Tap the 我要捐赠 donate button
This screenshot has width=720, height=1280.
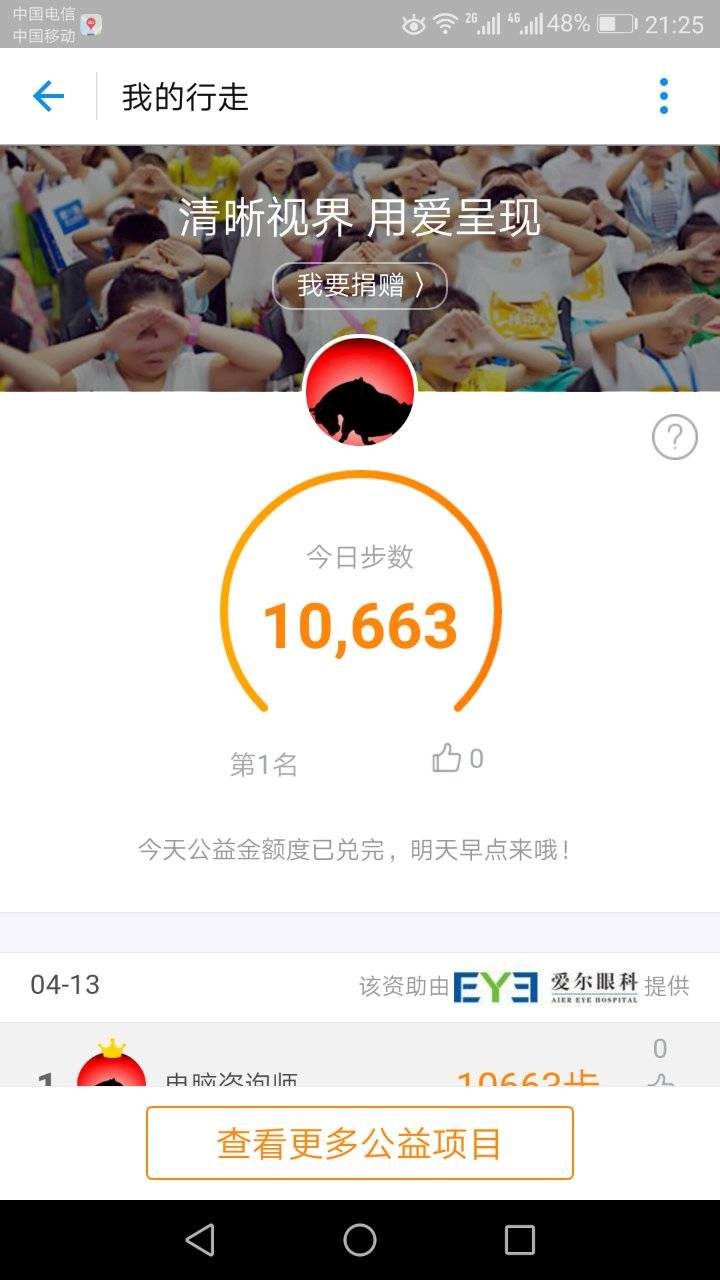pos(360,286)
